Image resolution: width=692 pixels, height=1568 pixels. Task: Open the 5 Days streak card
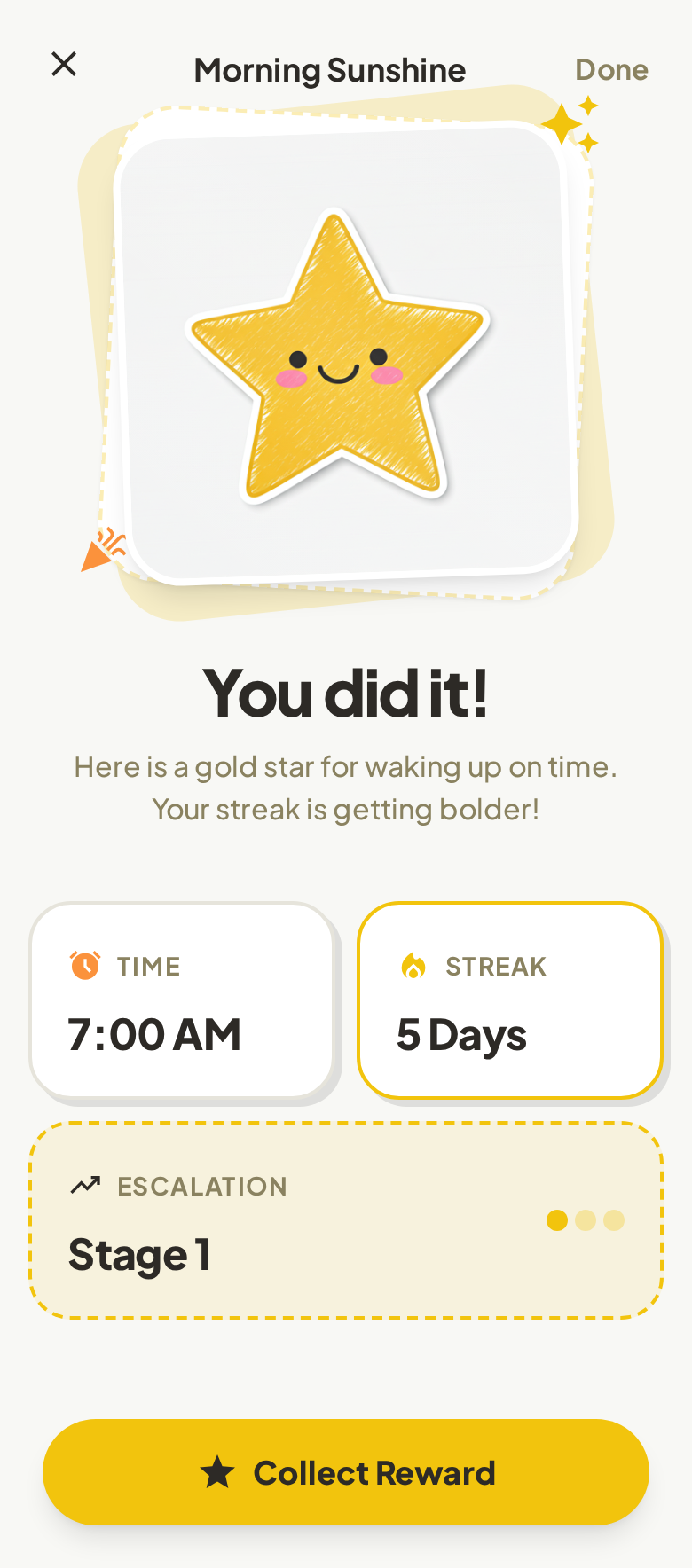(510, 1000)
